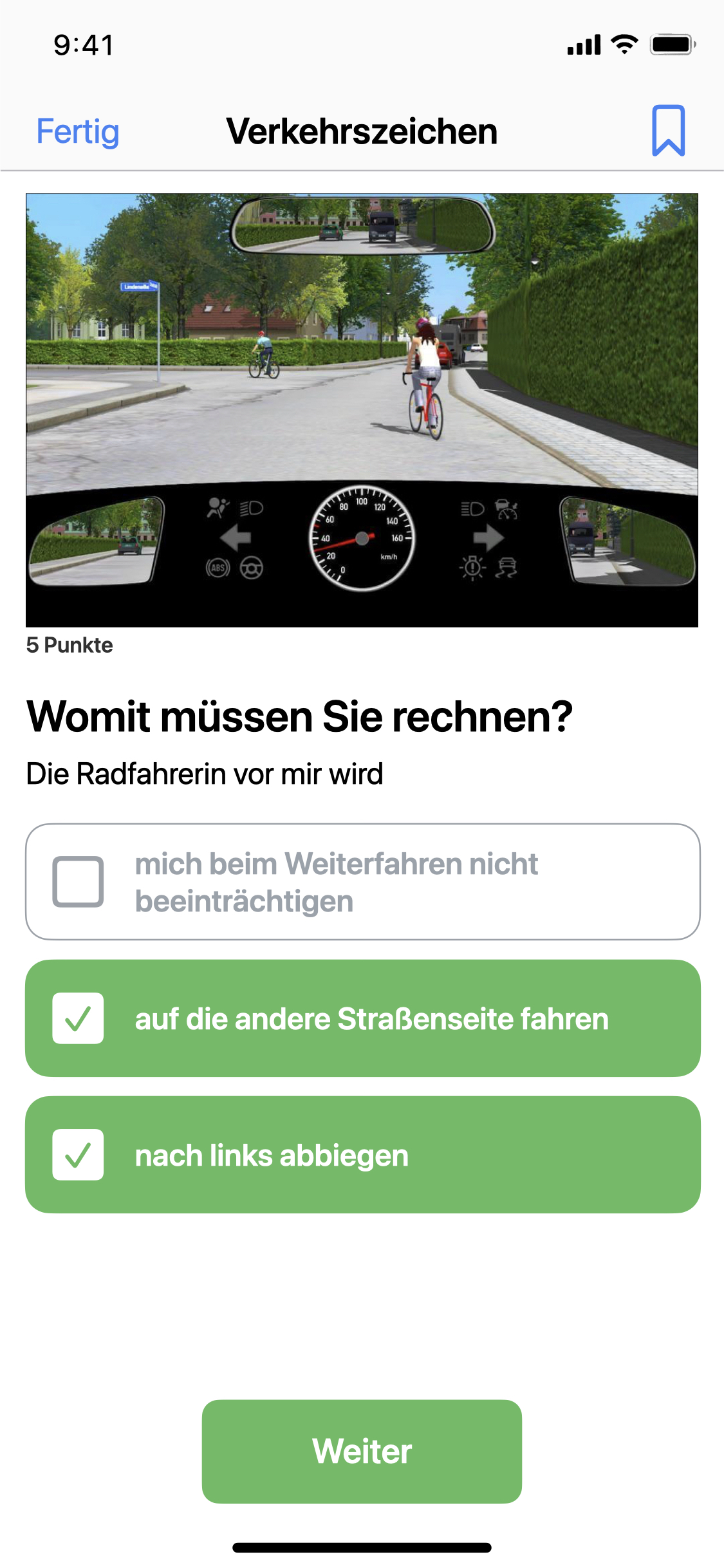Viewport: 724px width, 1568px height.
Task: Check 'mich beim Weiterfahren nicht beeinträchtigen'
Action: pyautogui.click(x=78, y=882)
